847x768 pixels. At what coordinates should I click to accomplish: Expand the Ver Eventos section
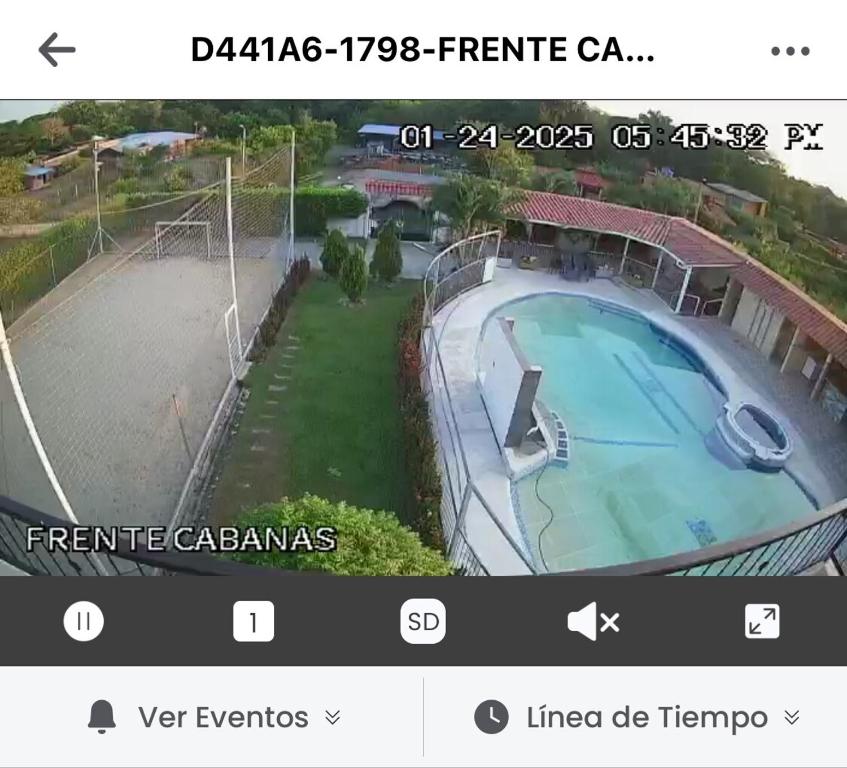(x=214, y=717)
